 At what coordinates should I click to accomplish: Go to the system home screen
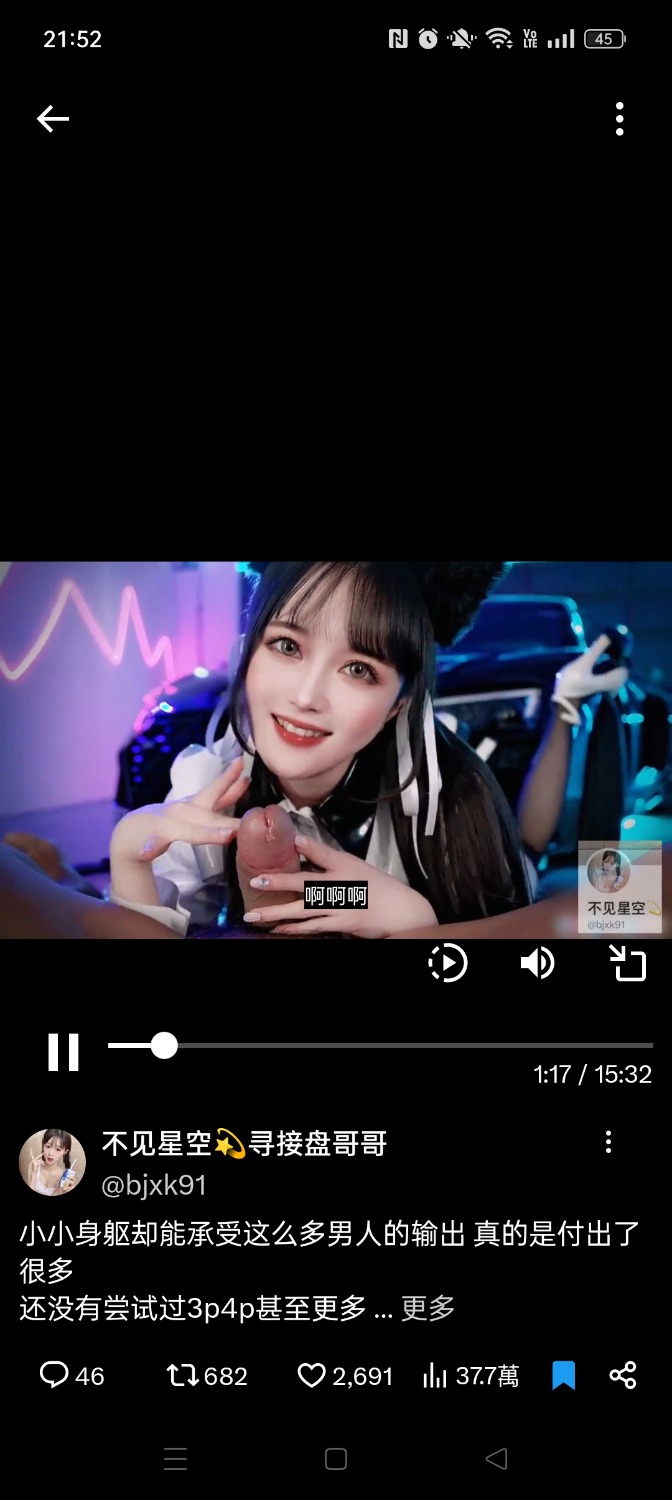(x=336, y=1459)
